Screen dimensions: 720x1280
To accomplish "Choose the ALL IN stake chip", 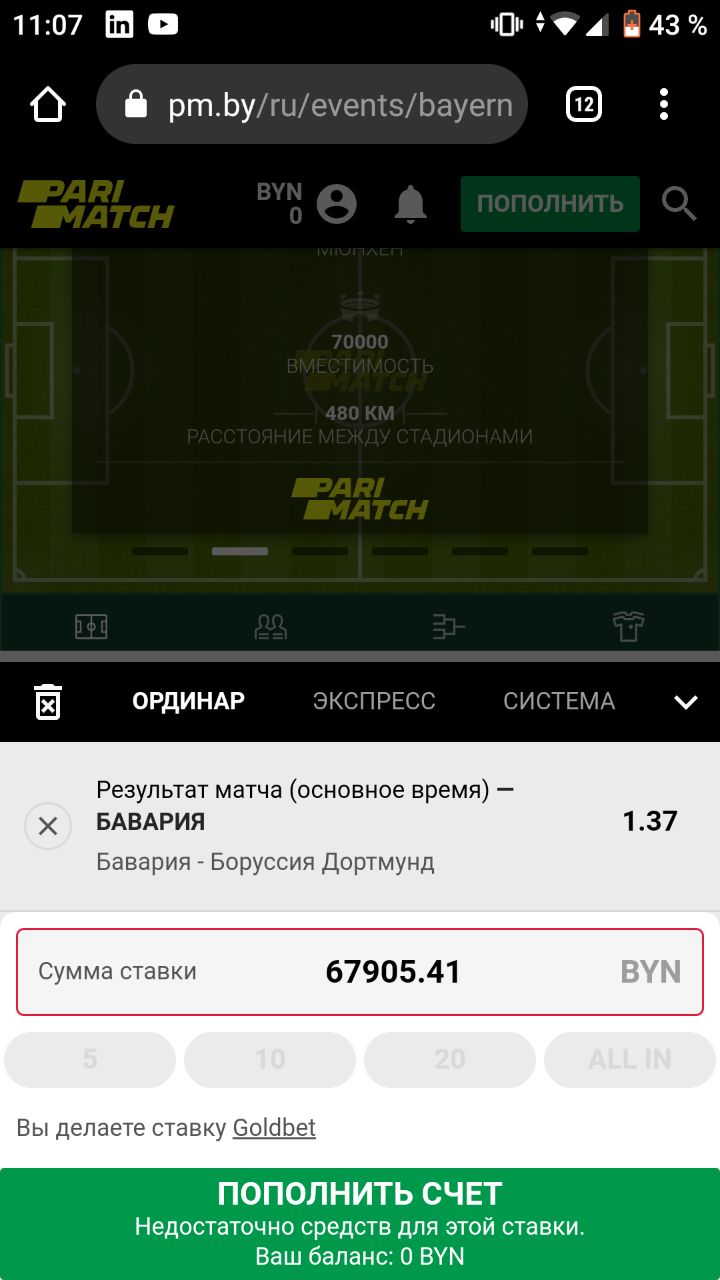I will [x=630, y=1059].
